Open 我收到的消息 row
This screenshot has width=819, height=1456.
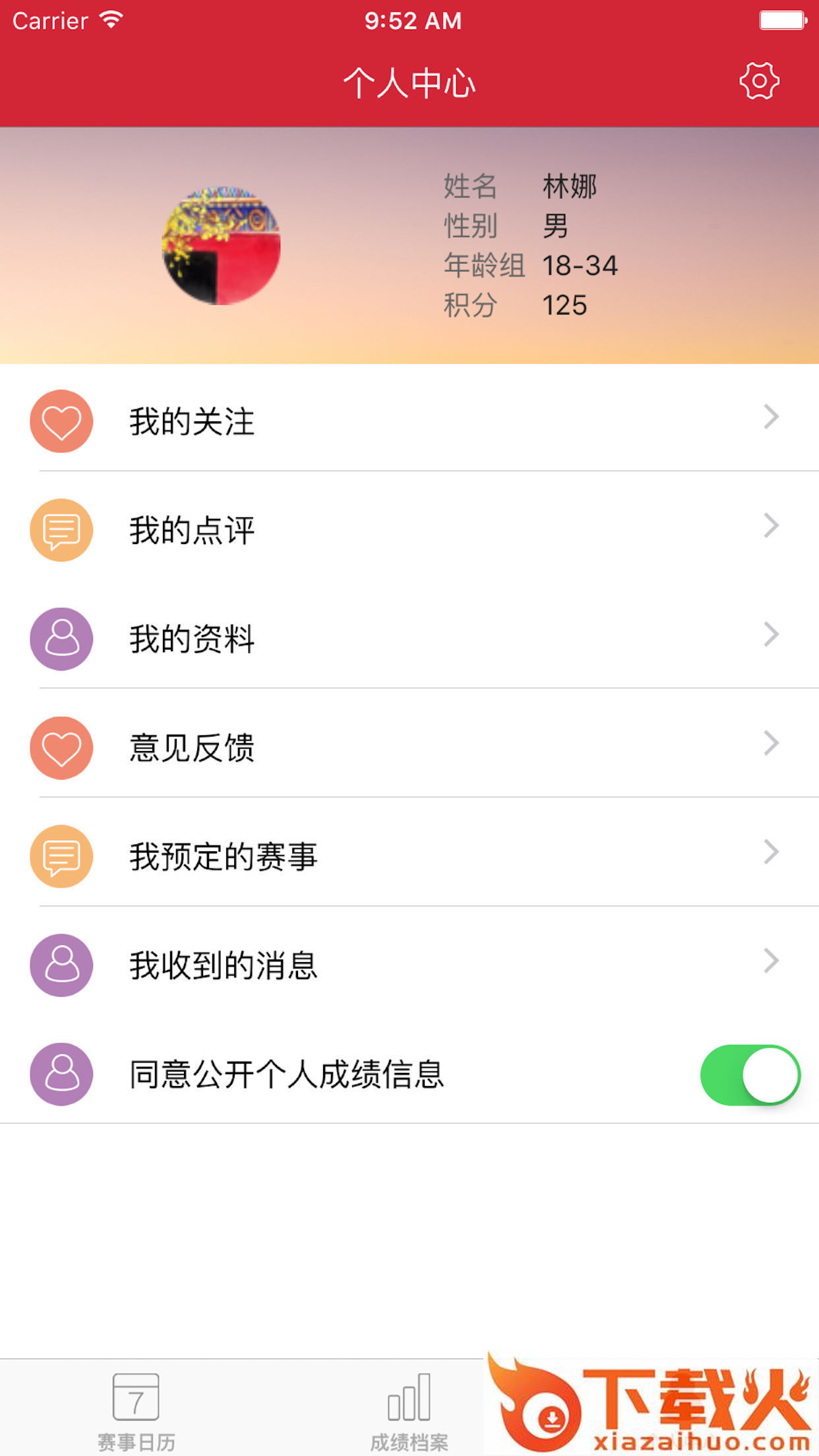[409, 965]
